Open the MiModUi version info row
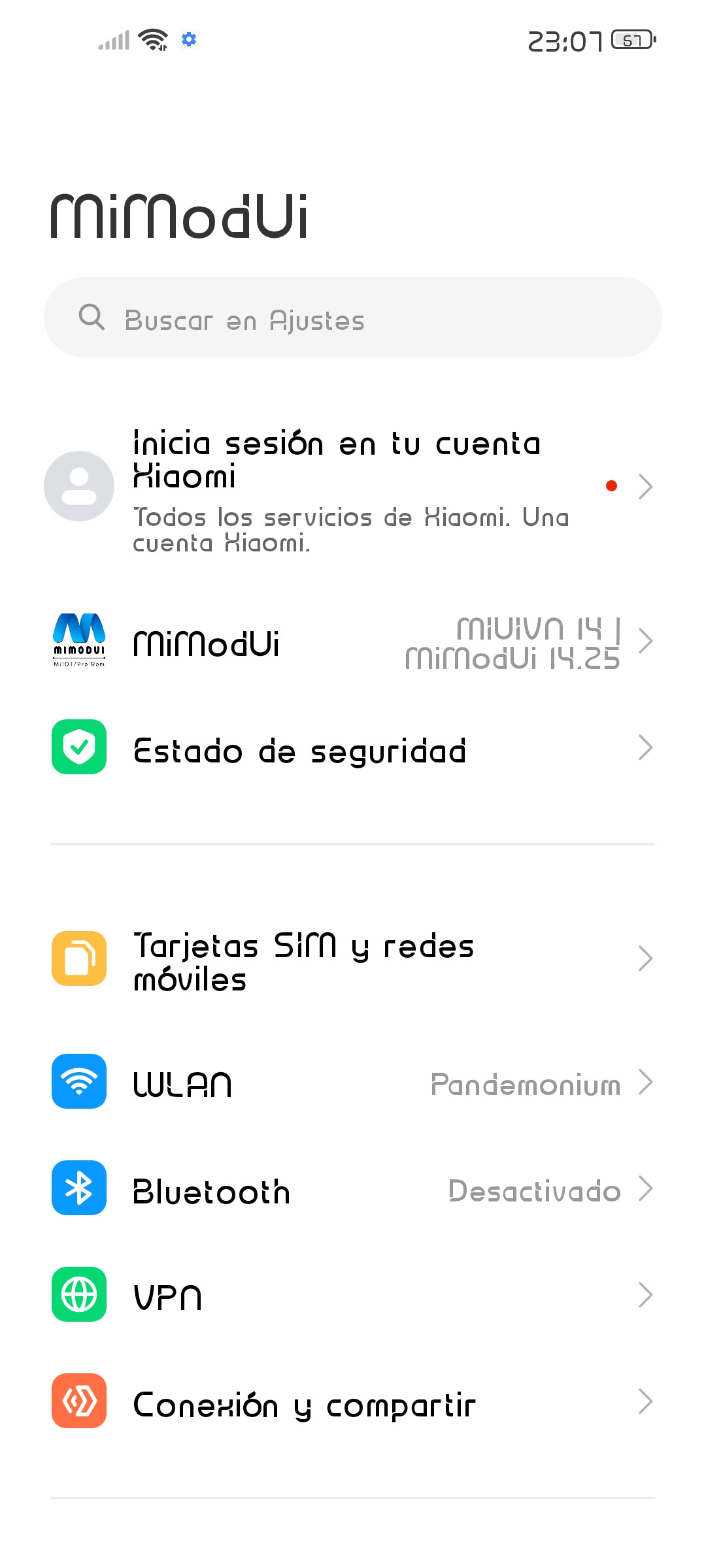 click(353, 643)
